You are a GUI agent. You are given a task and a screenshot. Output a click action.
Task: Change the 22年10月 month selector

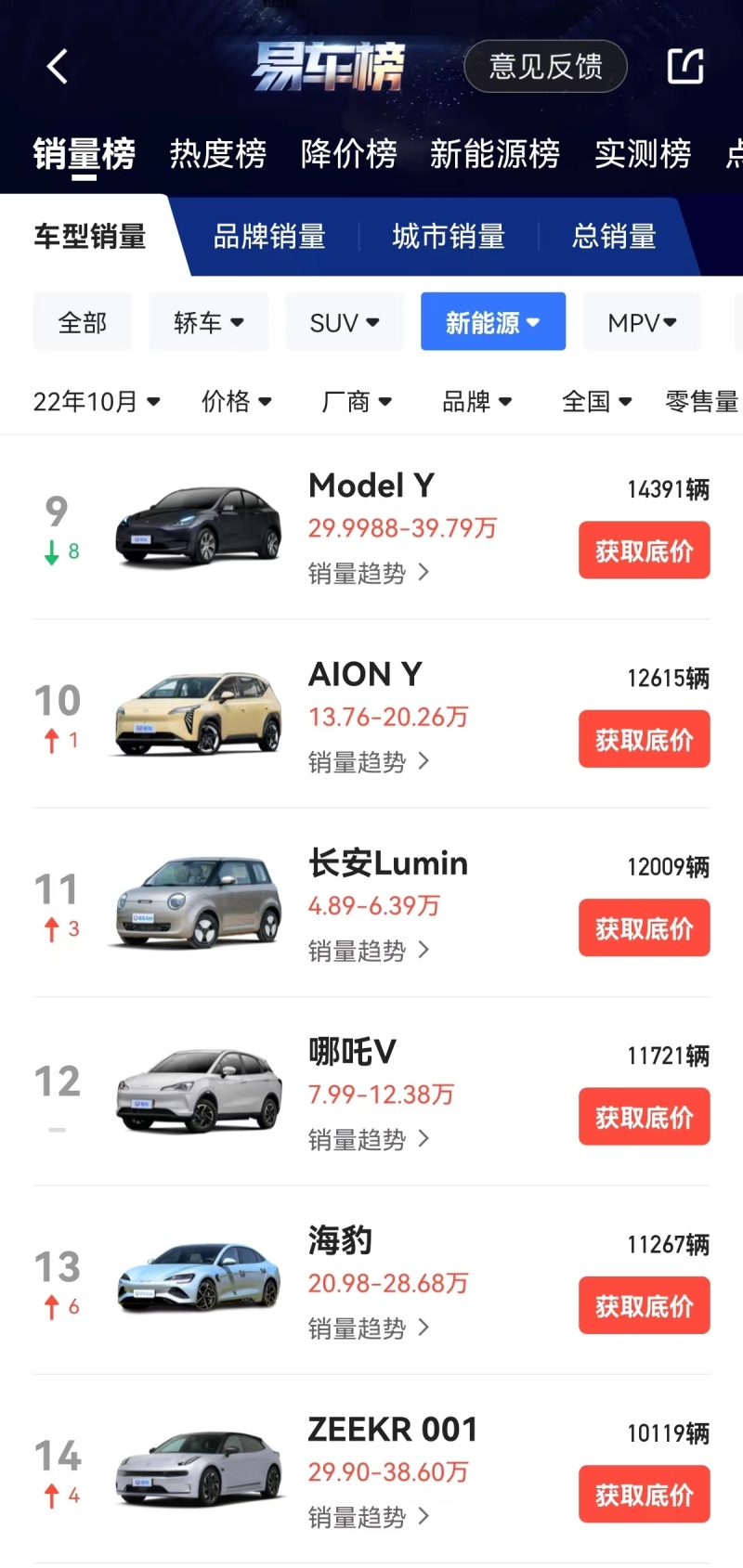(x=97, y=401)
